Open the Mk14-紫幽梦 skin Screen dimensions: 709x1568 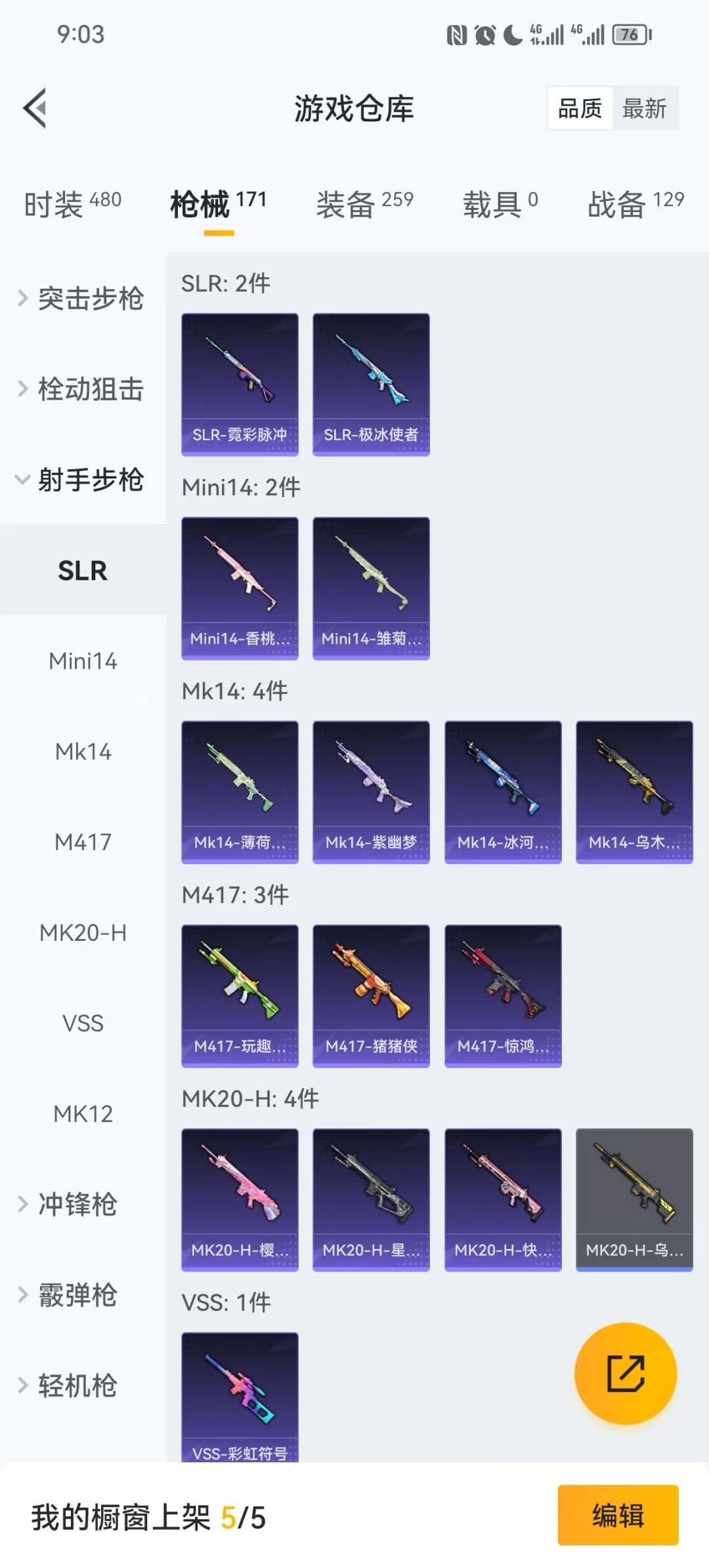(x=371, y=791)
